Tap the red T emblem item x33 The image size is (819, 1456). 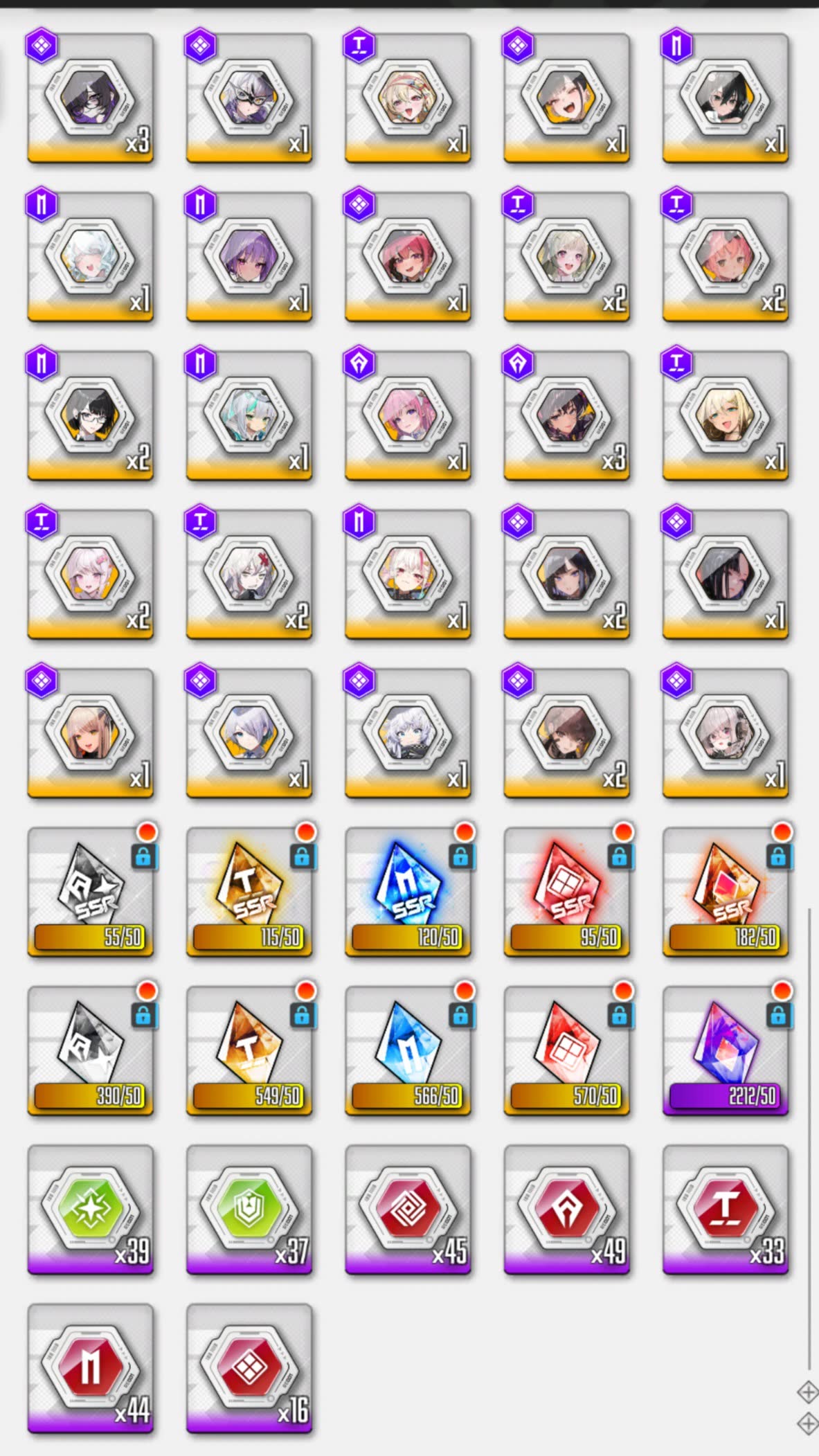[726, 1210]
